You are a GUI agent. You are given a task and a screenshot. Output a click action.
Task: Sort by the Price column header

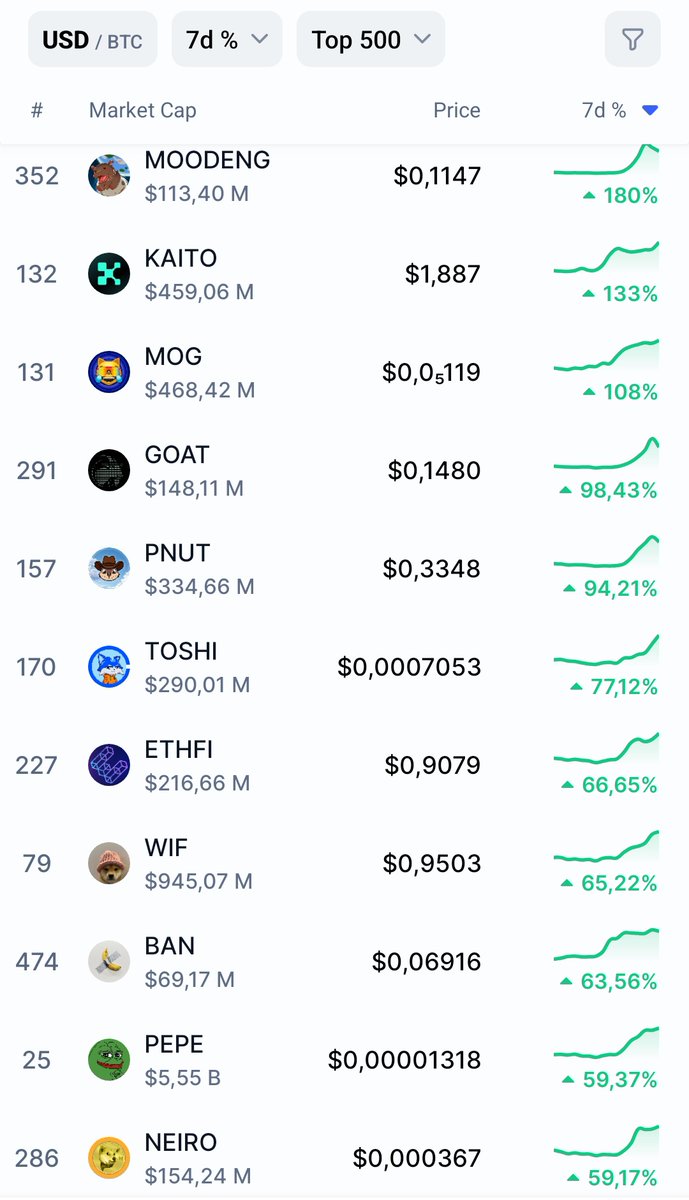pyautogui.click(x=457, y=111)
